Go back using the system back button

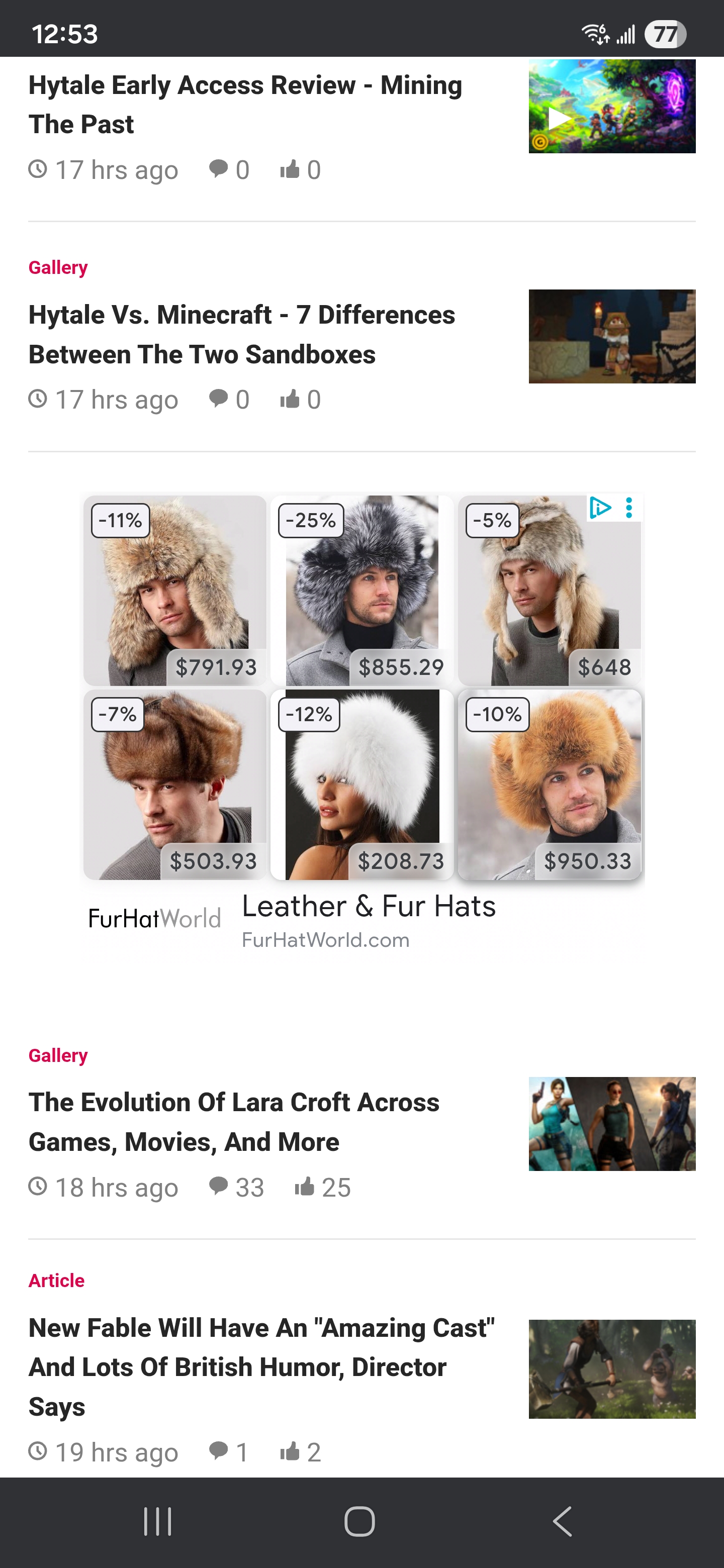[562, 1522]
